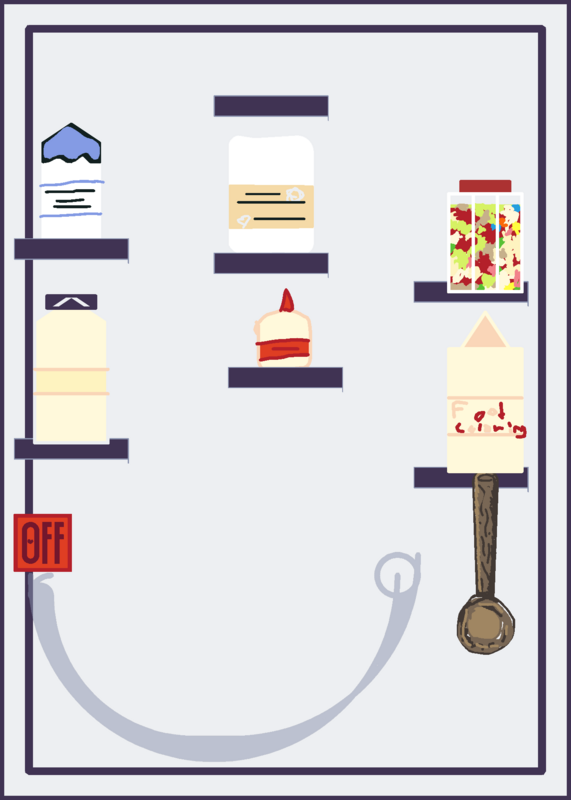The height and width of the screenshot is (800, 571).
Task: Tap the colorful sprinkles jar
Action: click(485, 236)
